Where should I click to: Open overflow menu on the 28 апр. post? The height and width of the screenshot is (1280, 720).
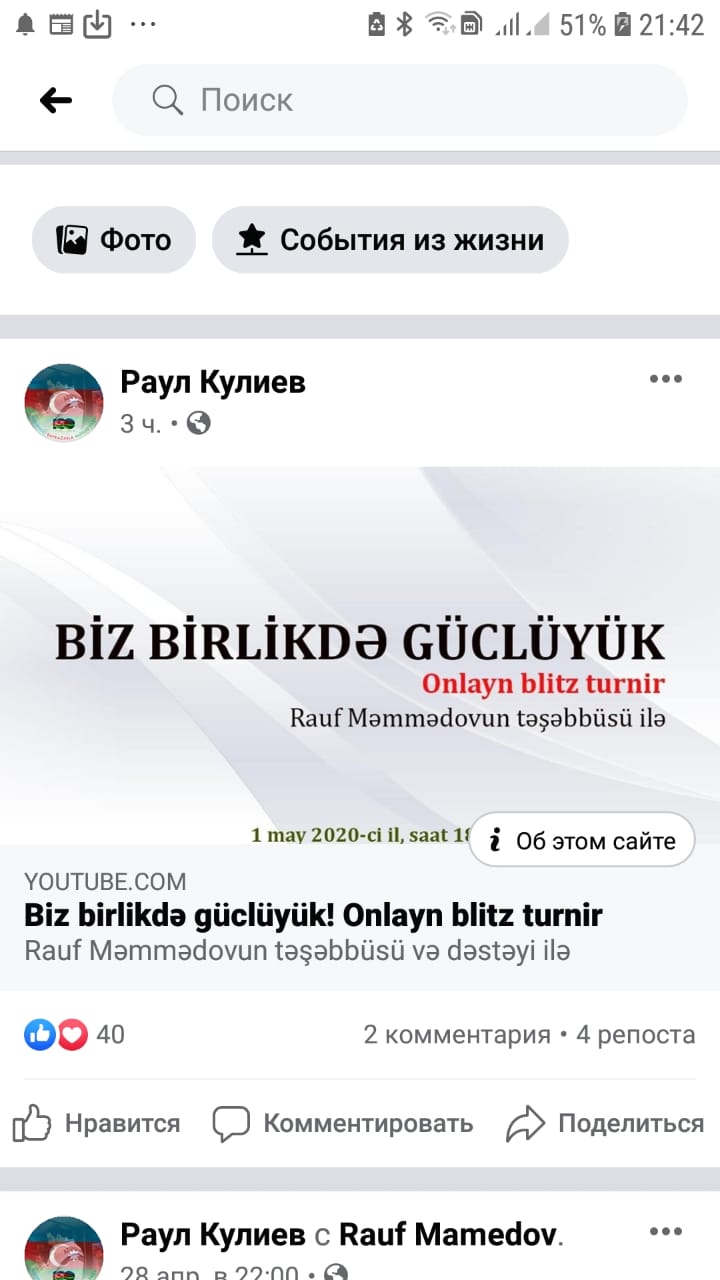666,1232
